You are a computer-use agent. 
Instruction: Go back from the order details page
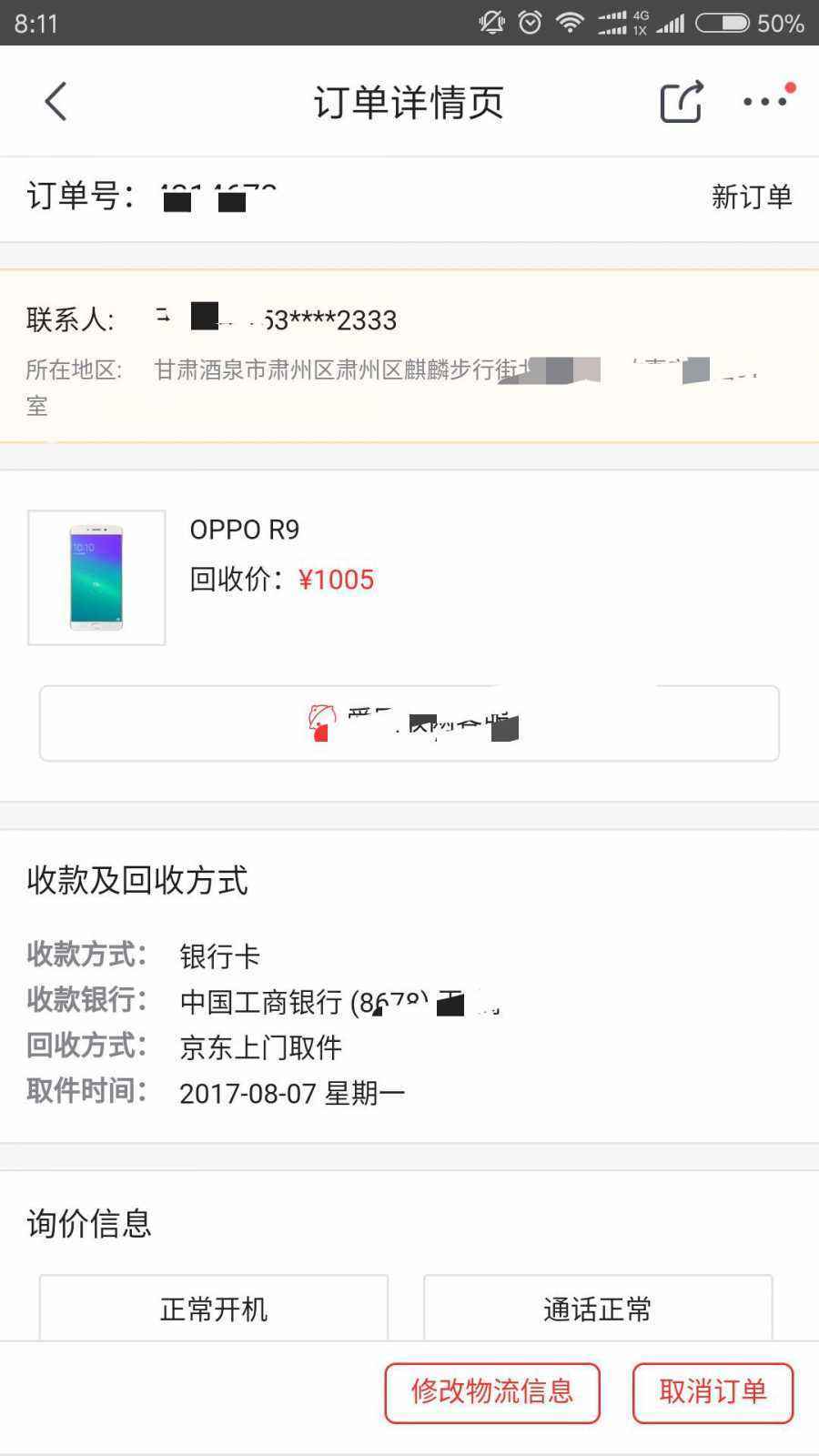pyautogui.click(x=56, y=102)
